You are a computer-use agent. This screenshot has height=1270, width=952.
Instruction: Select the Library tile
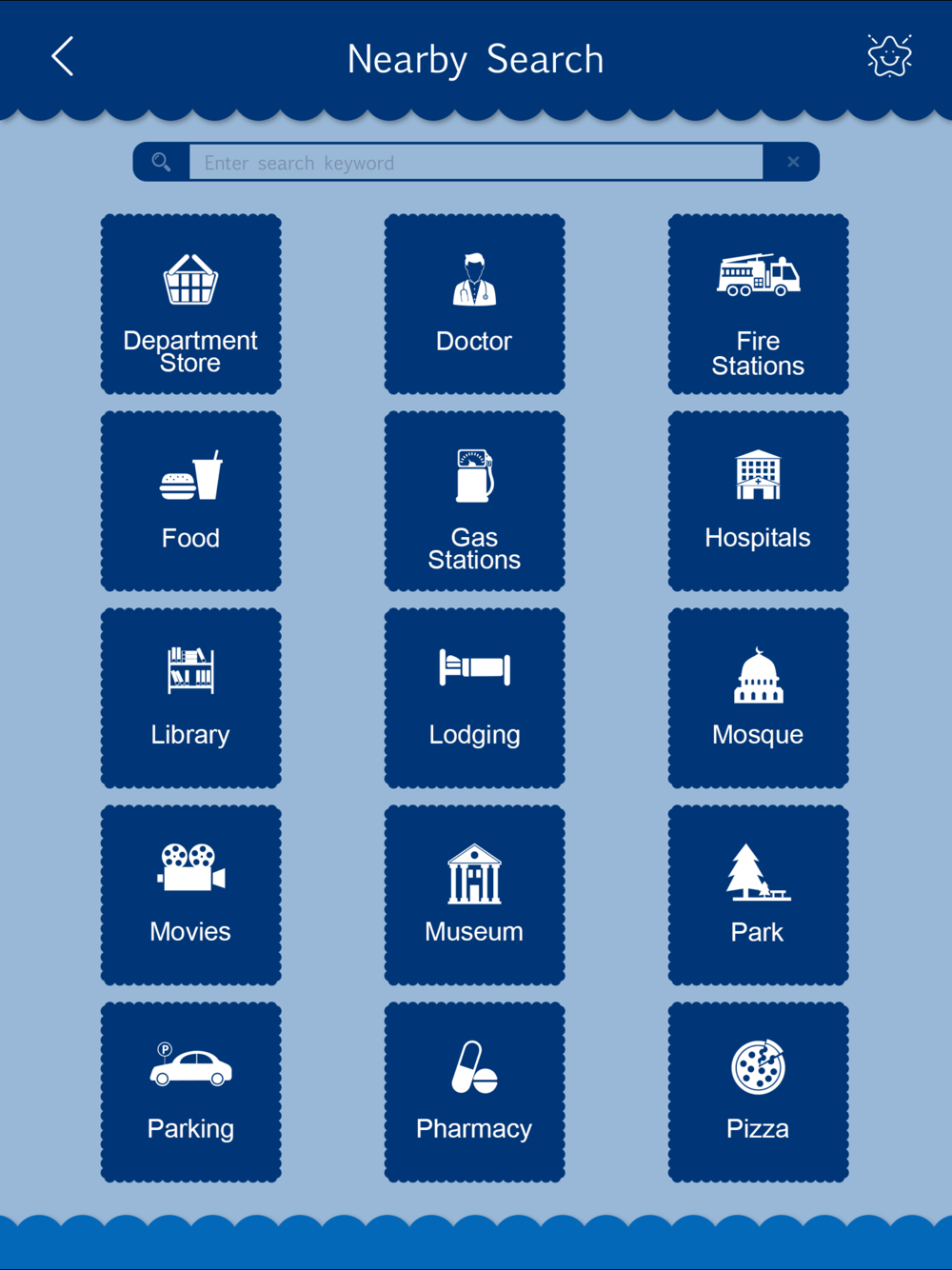[190, 698]
